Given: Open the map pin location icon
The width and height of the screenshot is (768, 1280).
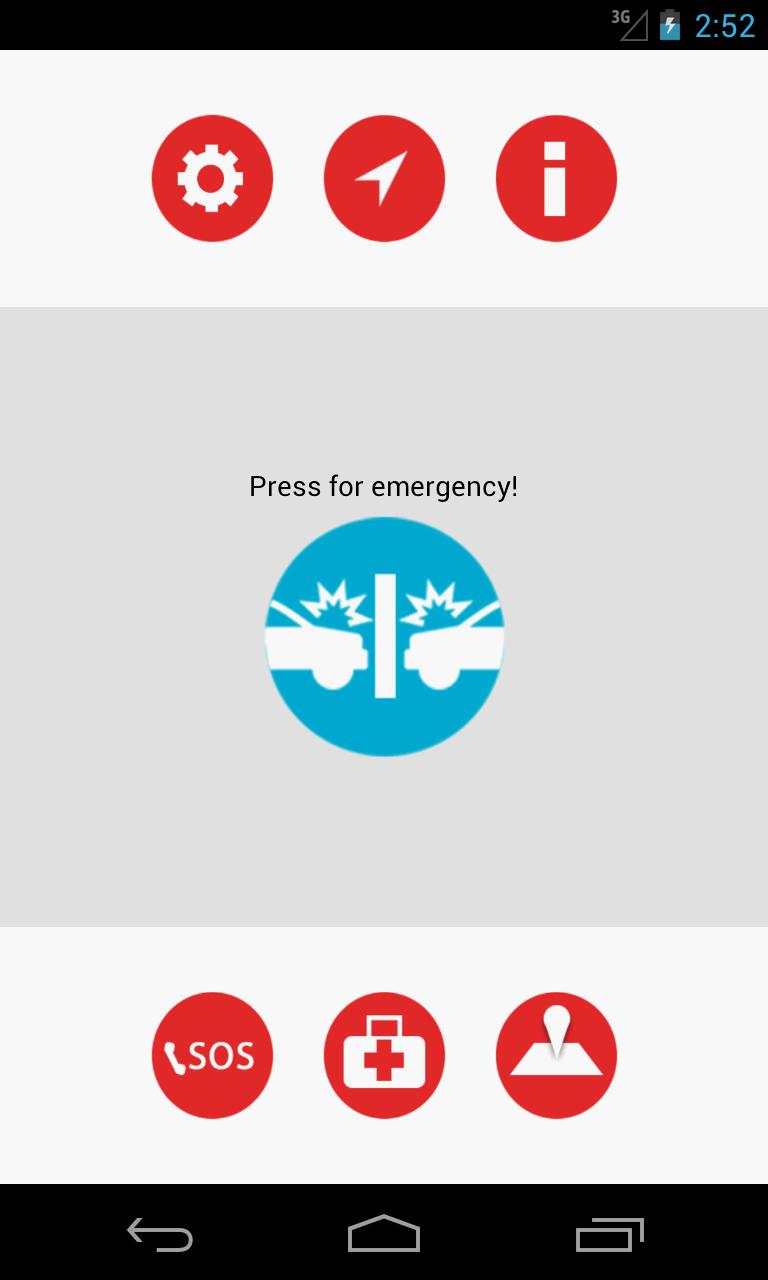Looking at the screenshot, I should [556, 1055].
